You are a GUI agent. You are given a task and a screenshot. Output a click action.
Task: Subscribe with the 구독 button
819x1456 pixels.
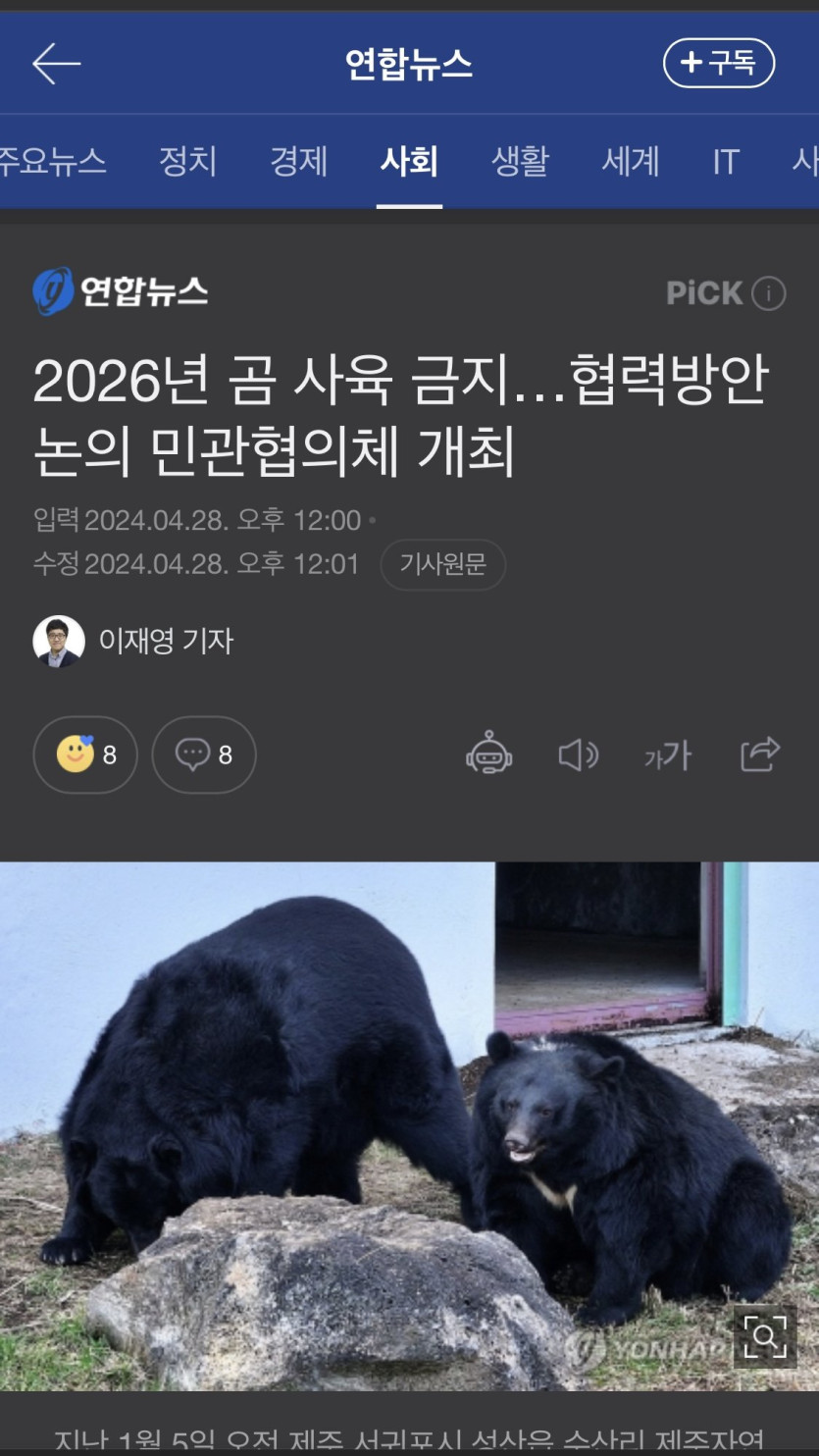(719, 64)
